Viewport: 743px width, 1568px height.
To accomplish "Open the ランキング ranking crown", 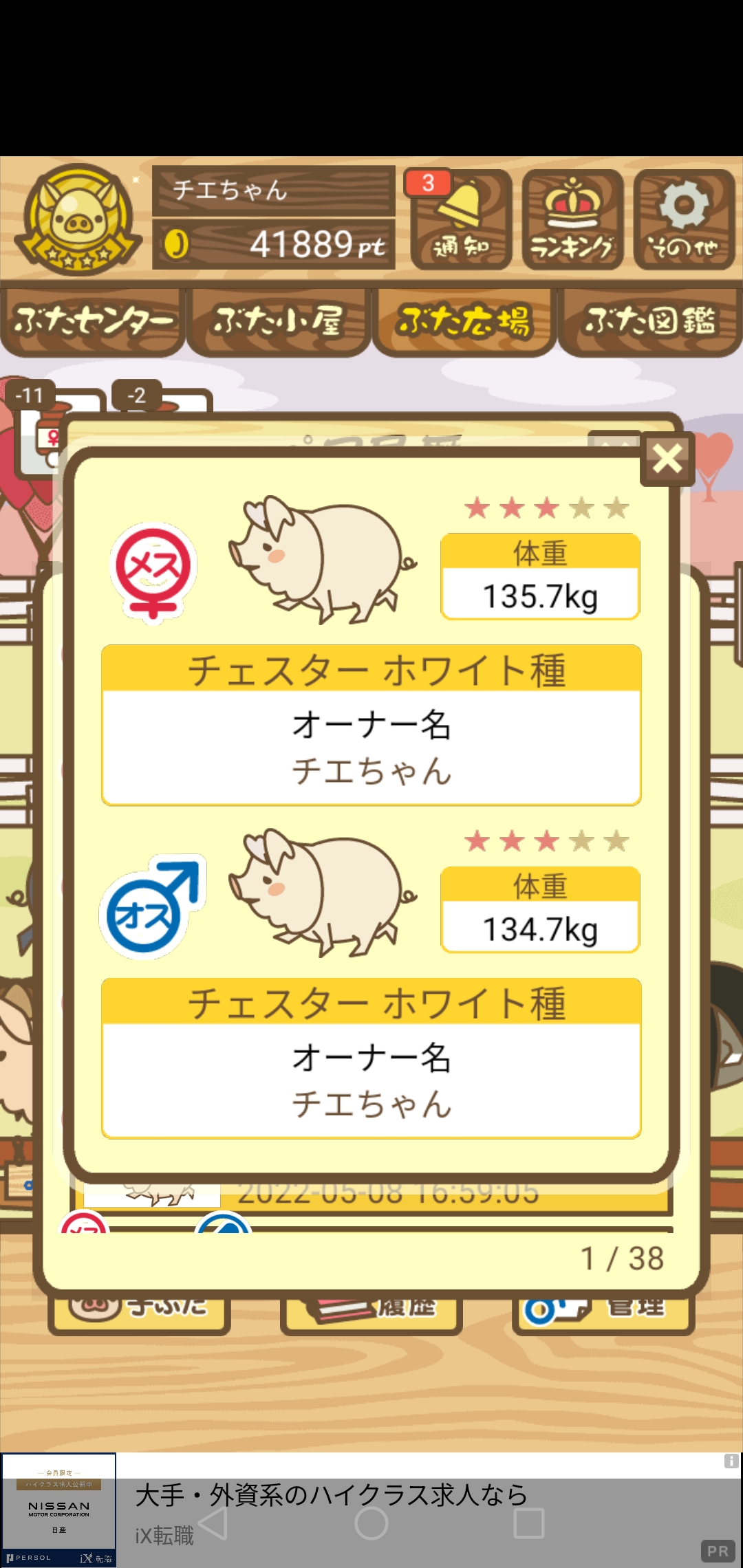I will click(x=572, y=219).
